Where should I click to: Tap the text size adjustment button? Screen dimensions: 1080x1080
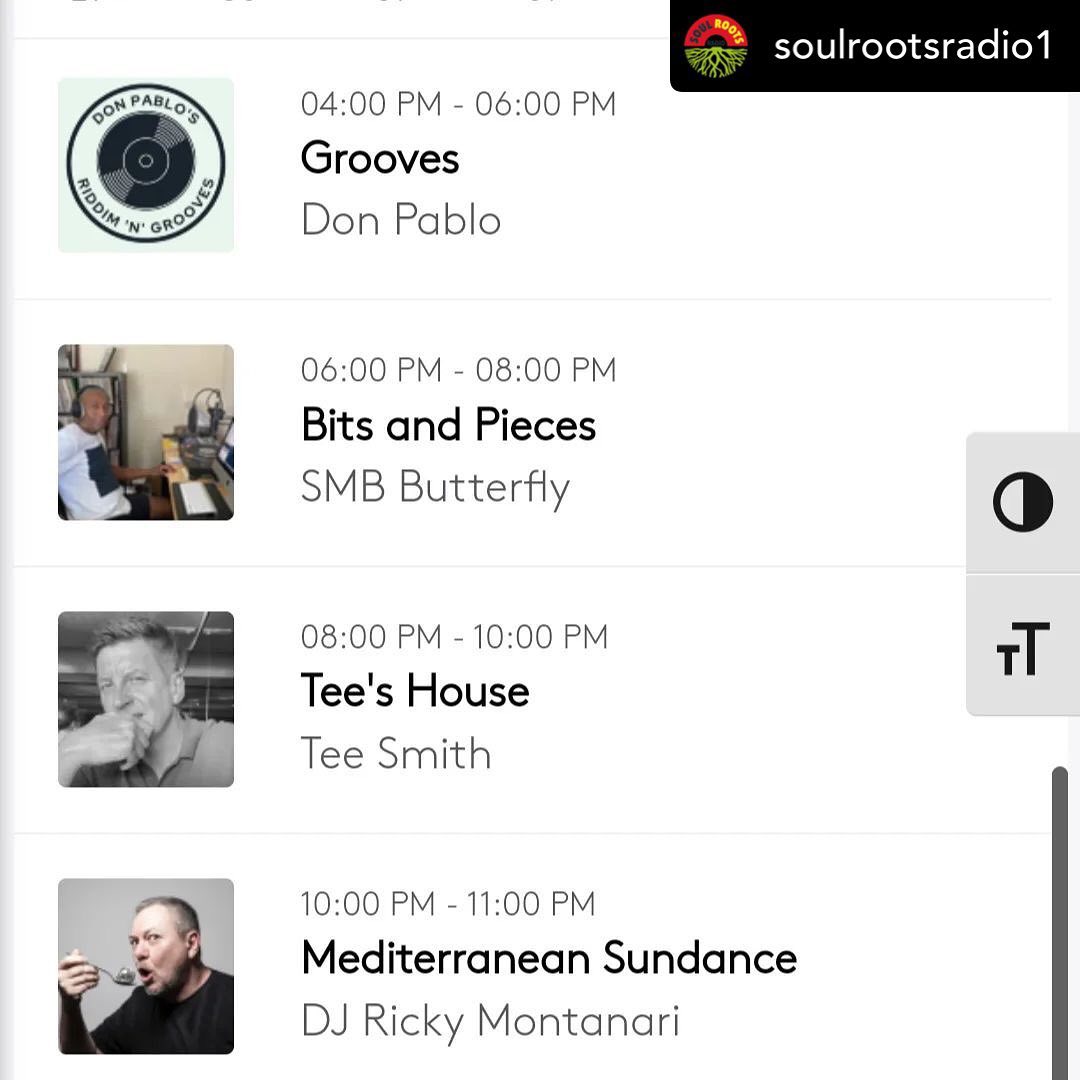pos(1022,647)
